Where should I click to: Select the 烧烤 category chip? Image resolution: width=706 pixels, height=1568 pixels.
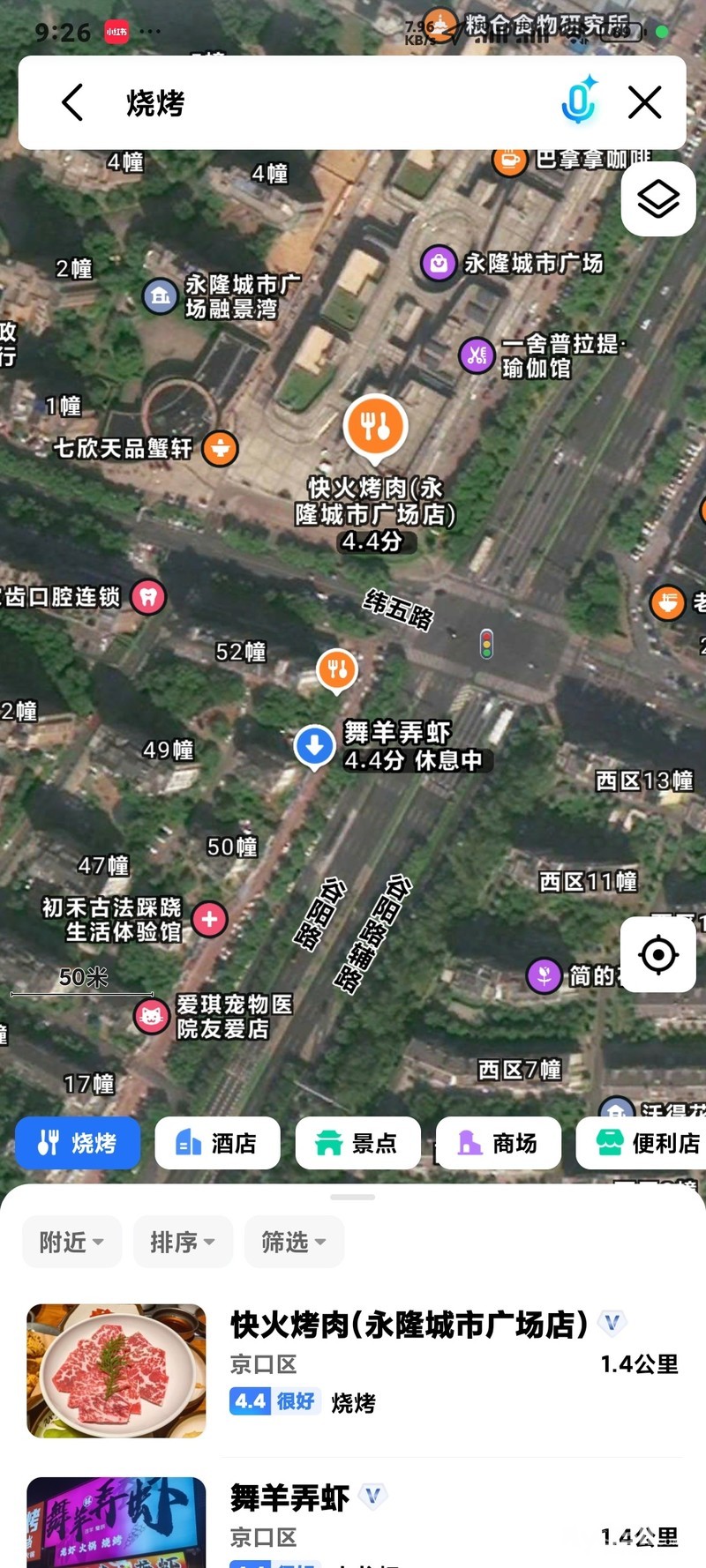[x=78, y=1143]
